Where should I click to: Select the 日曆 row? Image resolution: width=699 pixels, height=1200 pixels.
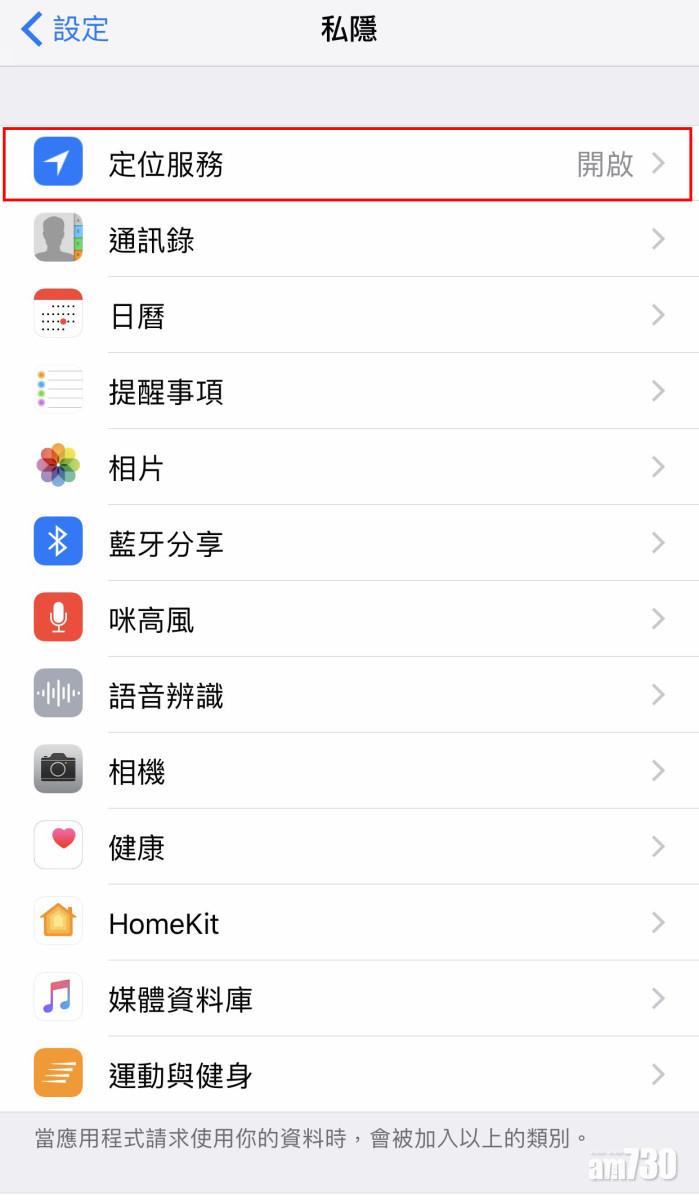(348, 316)
